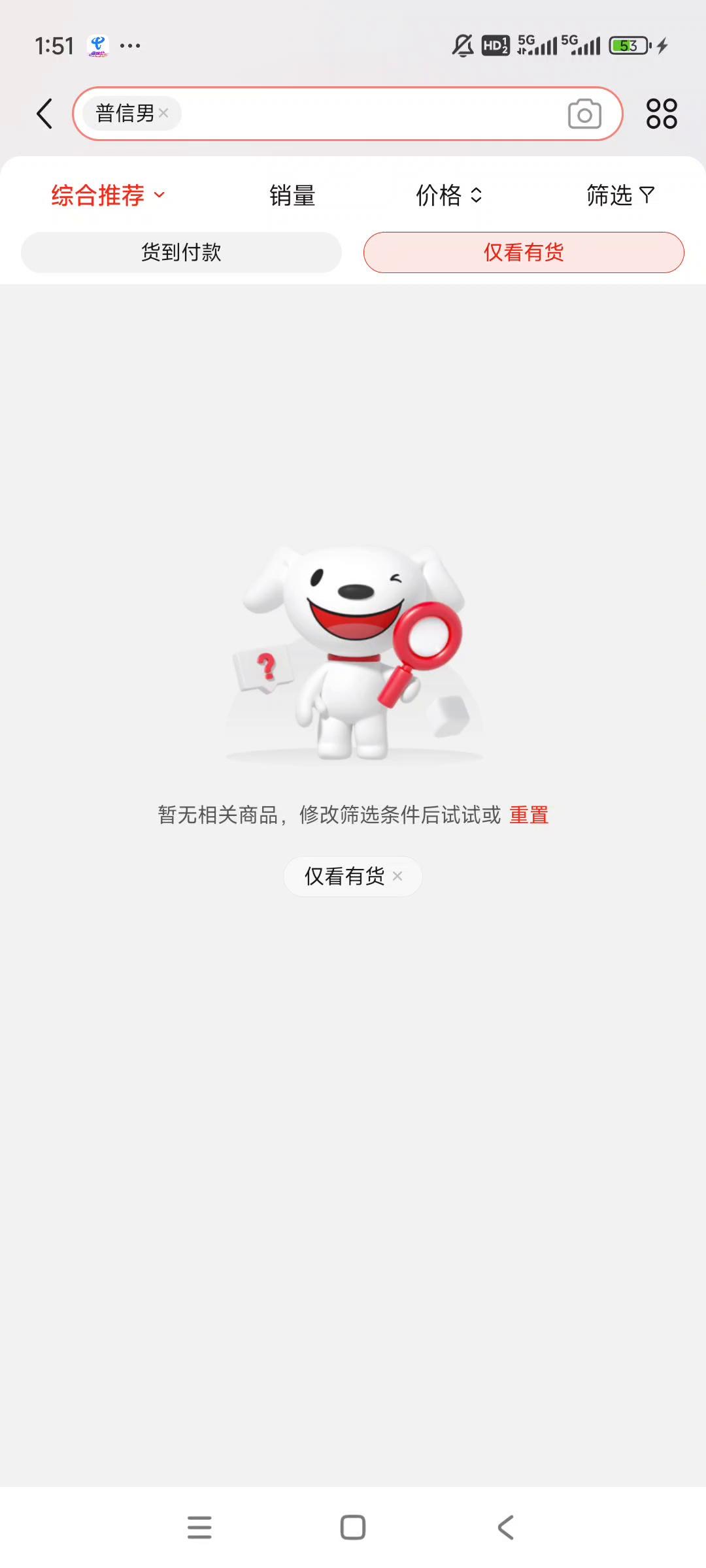Open the four-circle layout menu icon
Viewport: 706px width, 1568px height.
point(662,114)
